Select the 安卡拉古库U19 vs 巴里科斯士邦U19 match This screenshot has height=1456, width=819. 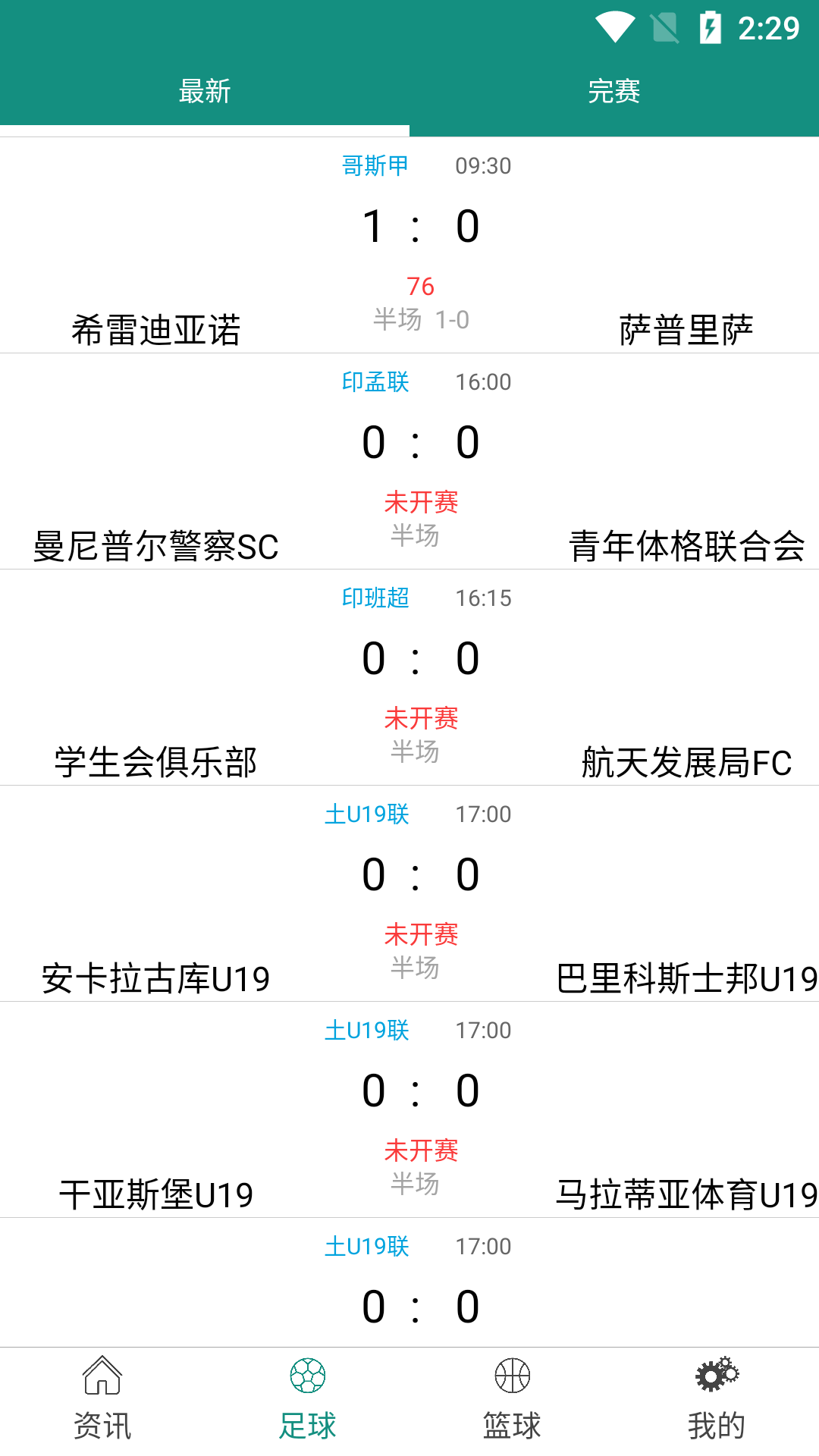pyautogui.click(x=409, y=895)
